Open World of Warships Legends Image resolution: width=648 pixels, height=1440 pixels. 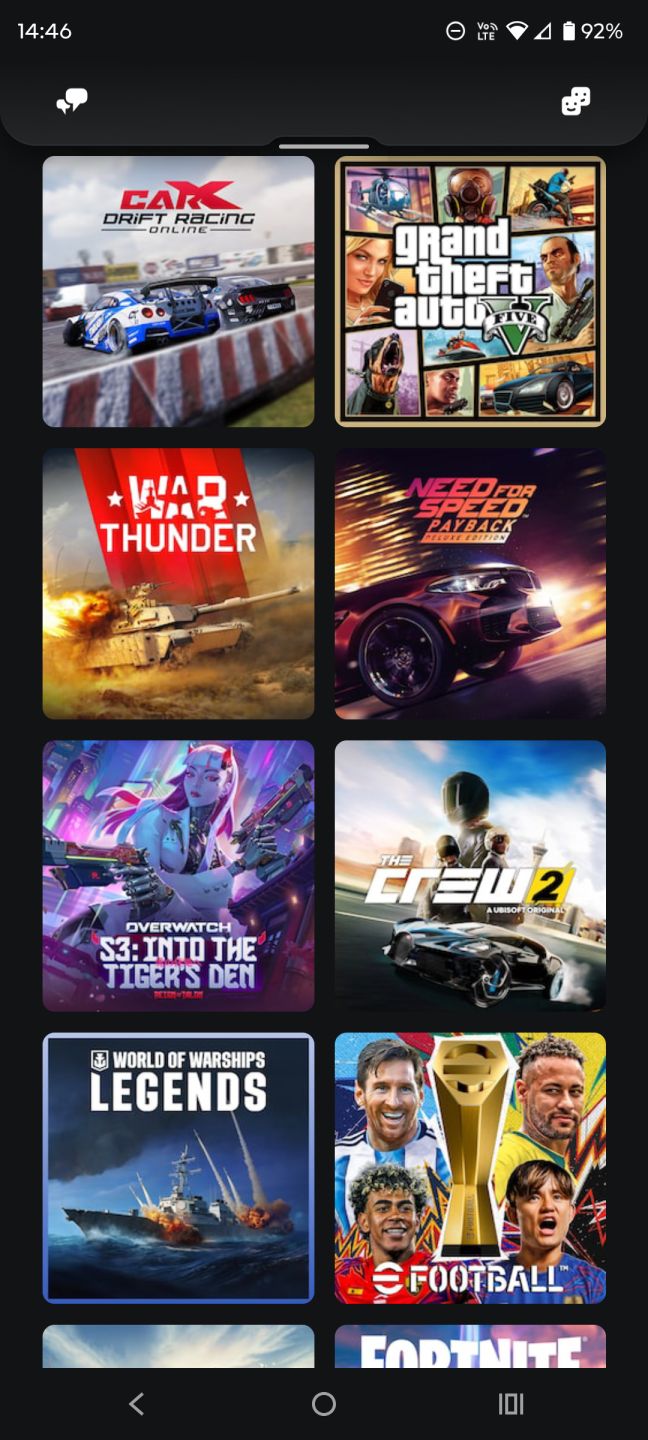pos(179,1168)
